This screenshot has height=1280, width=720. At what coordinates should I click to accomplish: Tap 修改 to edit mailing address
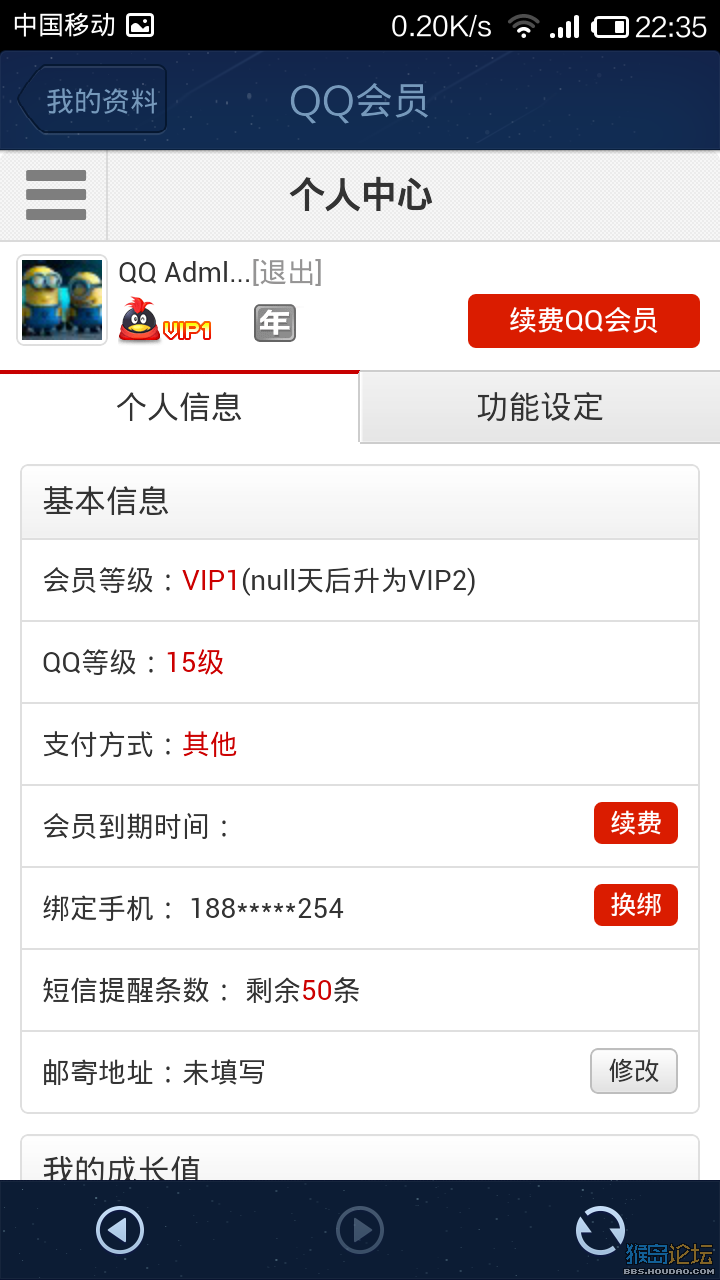coord(634,1071)
